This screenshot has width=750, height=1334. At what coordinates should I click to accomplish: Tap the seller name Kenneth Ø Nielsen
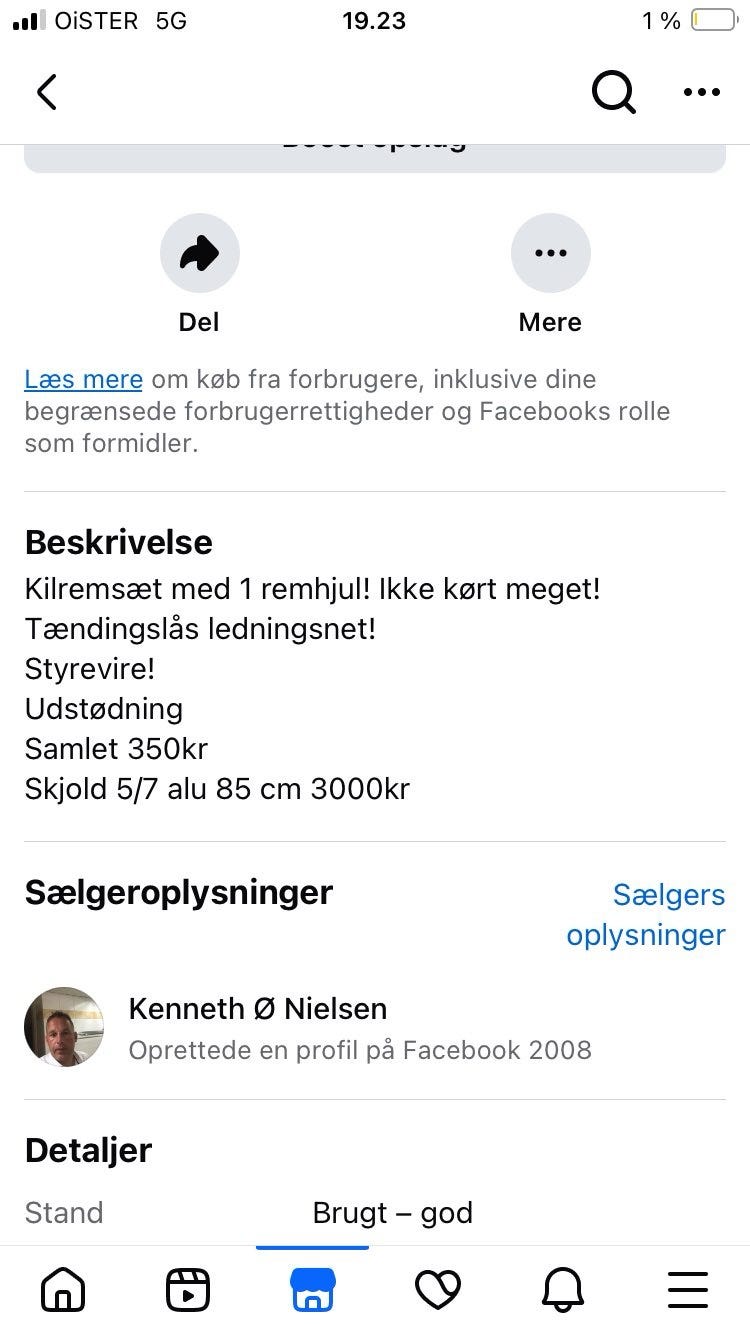[x=257, y=1009]
